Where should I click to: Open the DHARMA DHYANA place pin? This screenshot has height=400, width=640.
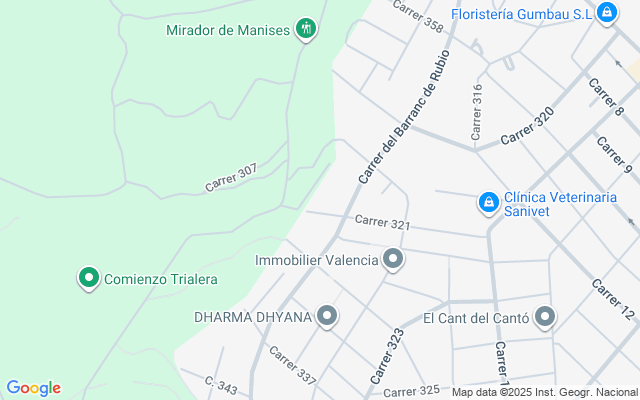(327, 318)
